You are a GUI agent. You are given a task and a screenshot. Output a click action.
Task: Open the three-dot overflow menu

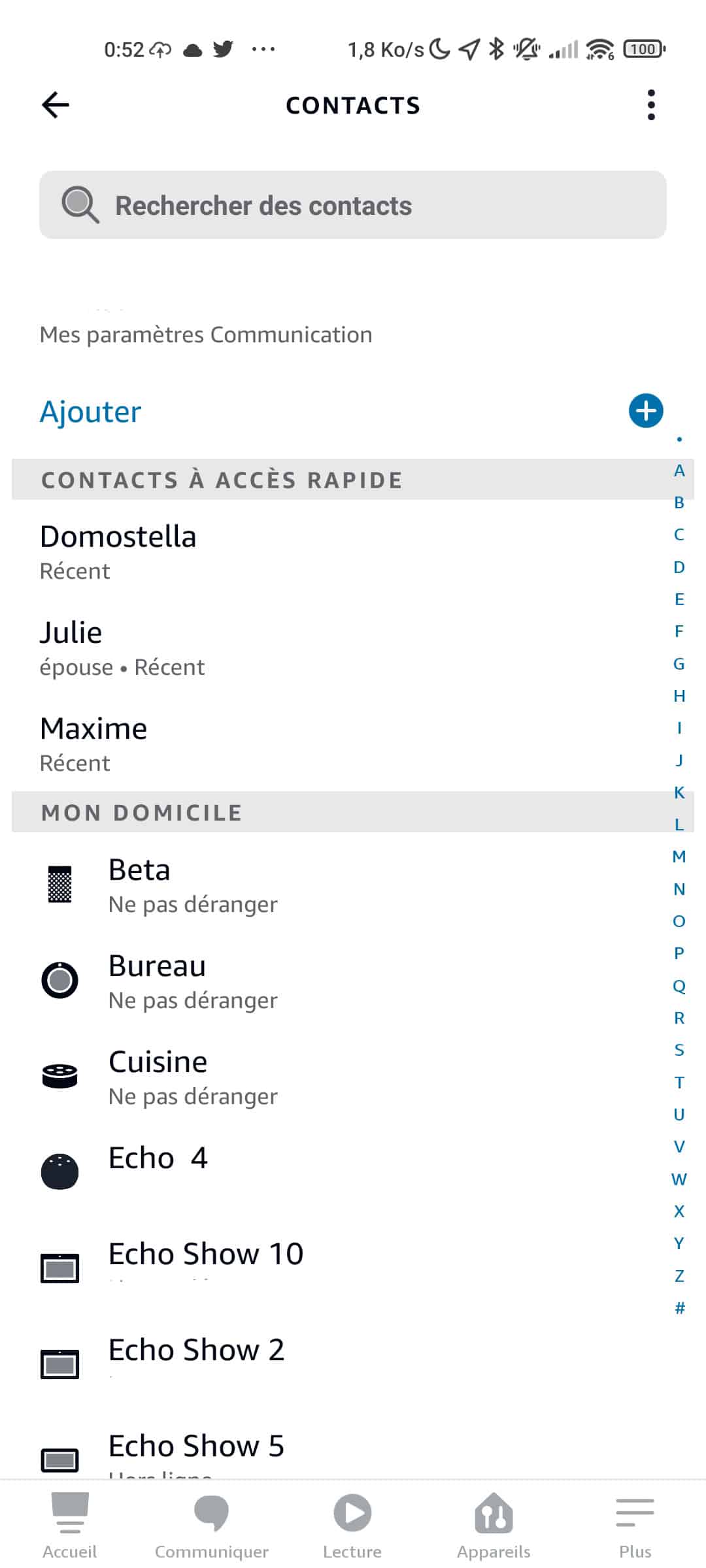(x=650, y=105)
